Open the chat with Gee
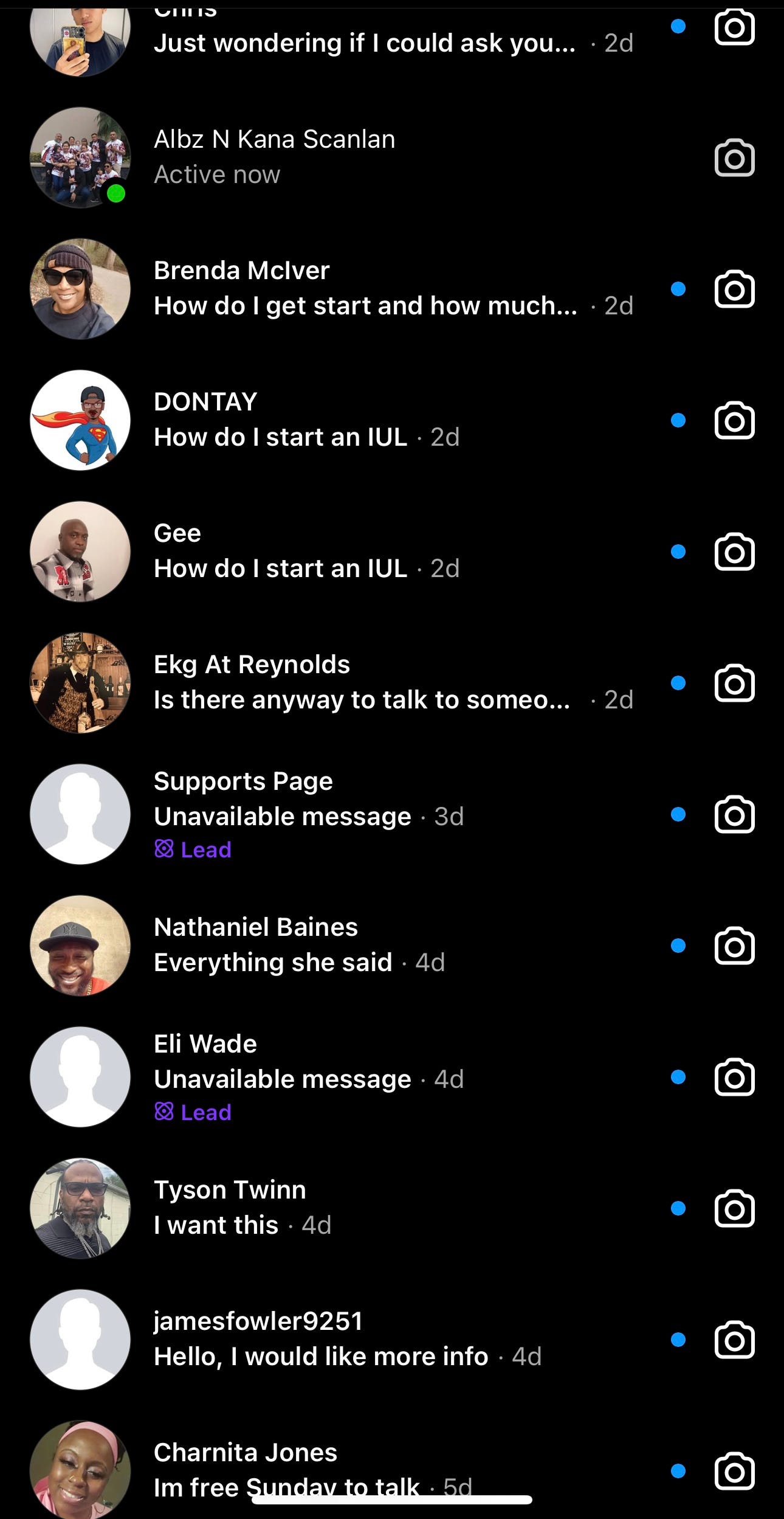Screen dimensions: 784x1519 tap(365, 552)
